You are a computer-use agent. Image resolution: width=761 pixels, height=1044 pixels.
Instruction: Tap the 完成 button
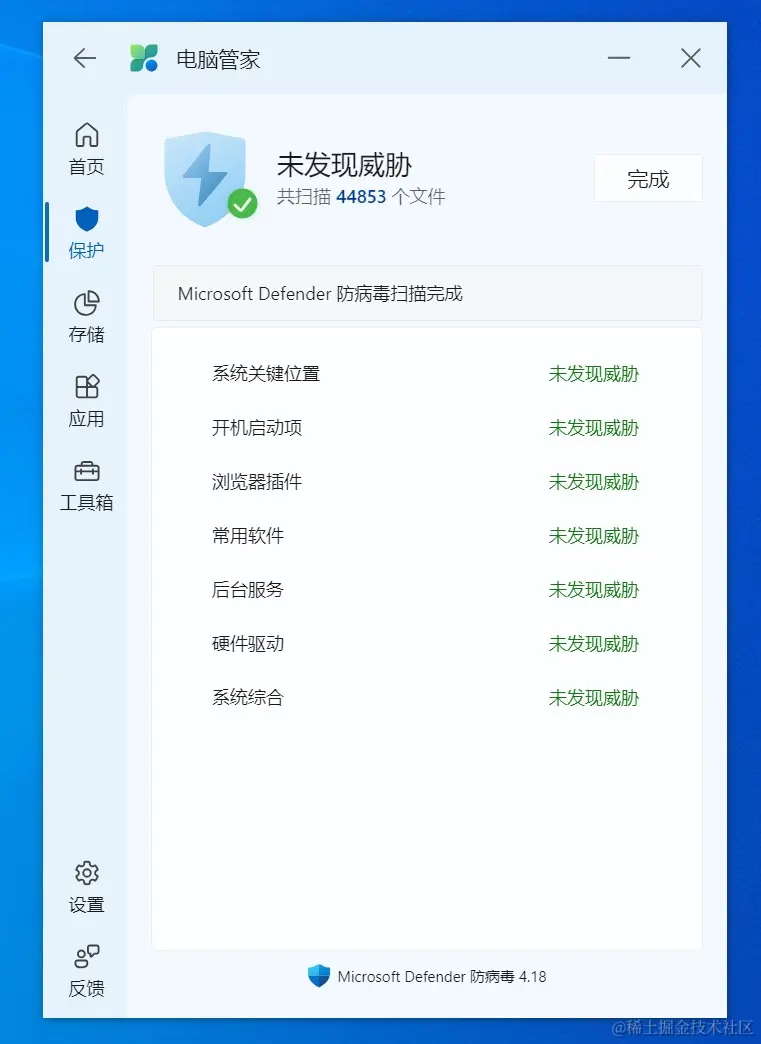(648, 179)
